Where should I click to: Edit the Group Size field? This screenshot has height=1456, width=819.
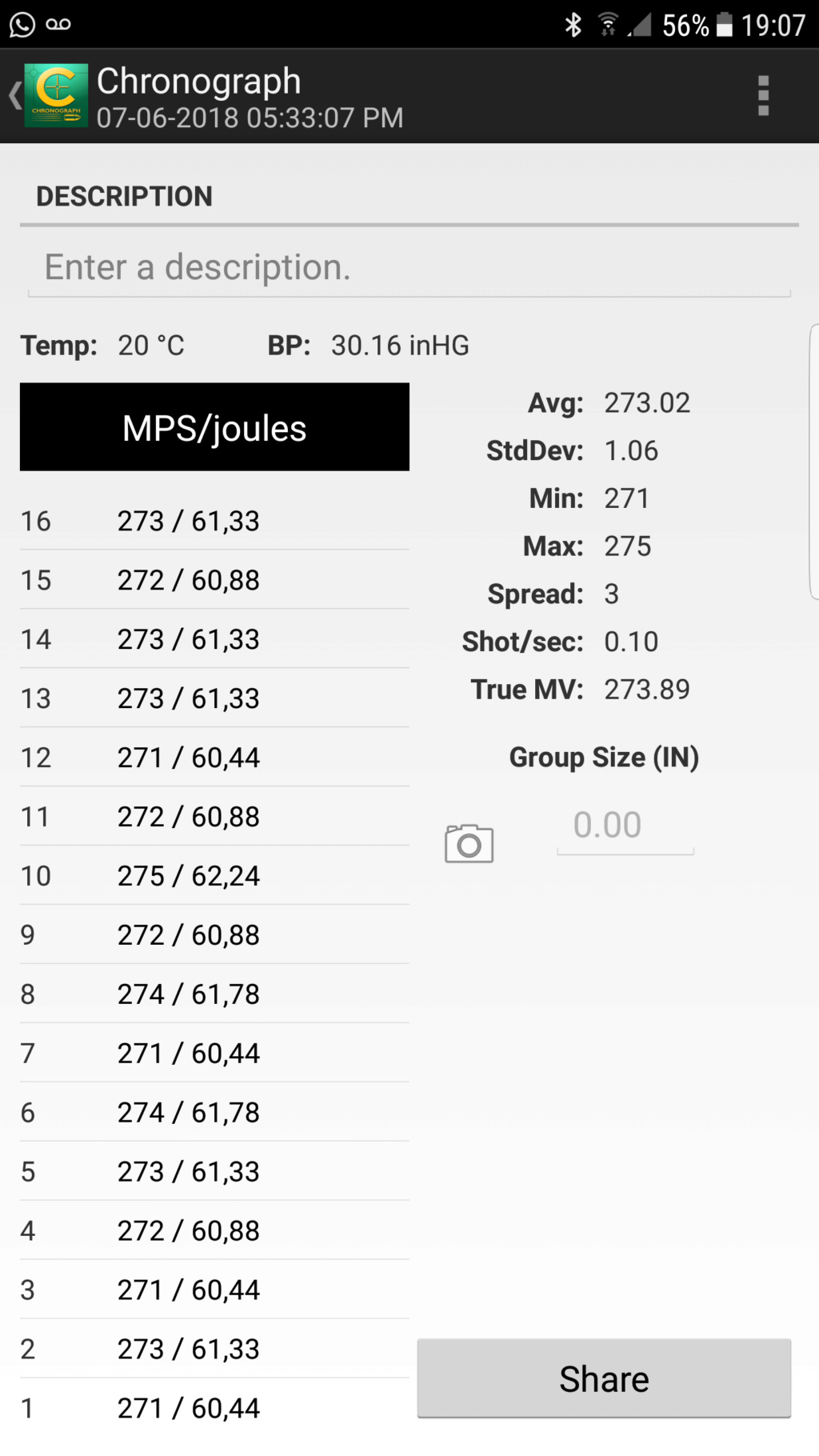(x=625, y=826)
